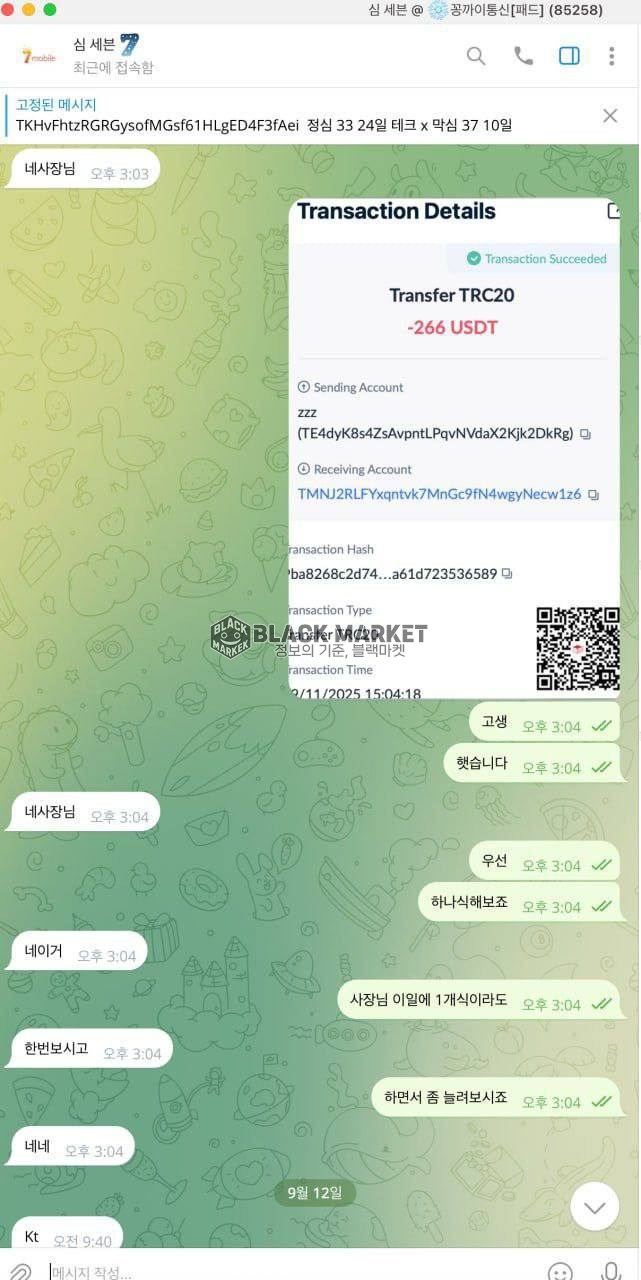Open the Transaction Details image
Screen dimensions: 641x1280
(454, 445)
